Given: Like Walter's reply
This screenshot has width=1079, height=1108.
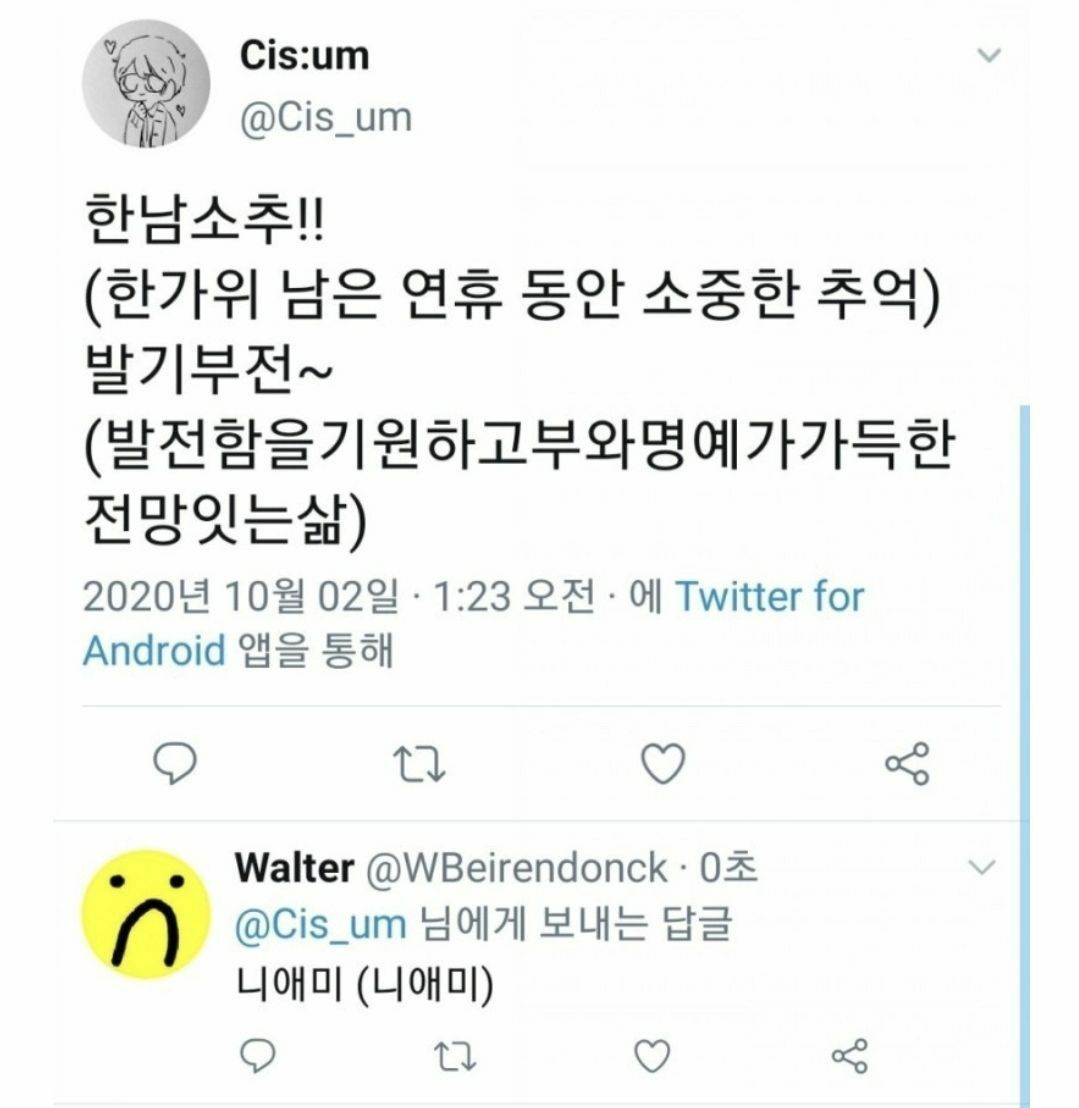Looking at the screenshot, I should pyautogui.click(x=653, y=1054).
